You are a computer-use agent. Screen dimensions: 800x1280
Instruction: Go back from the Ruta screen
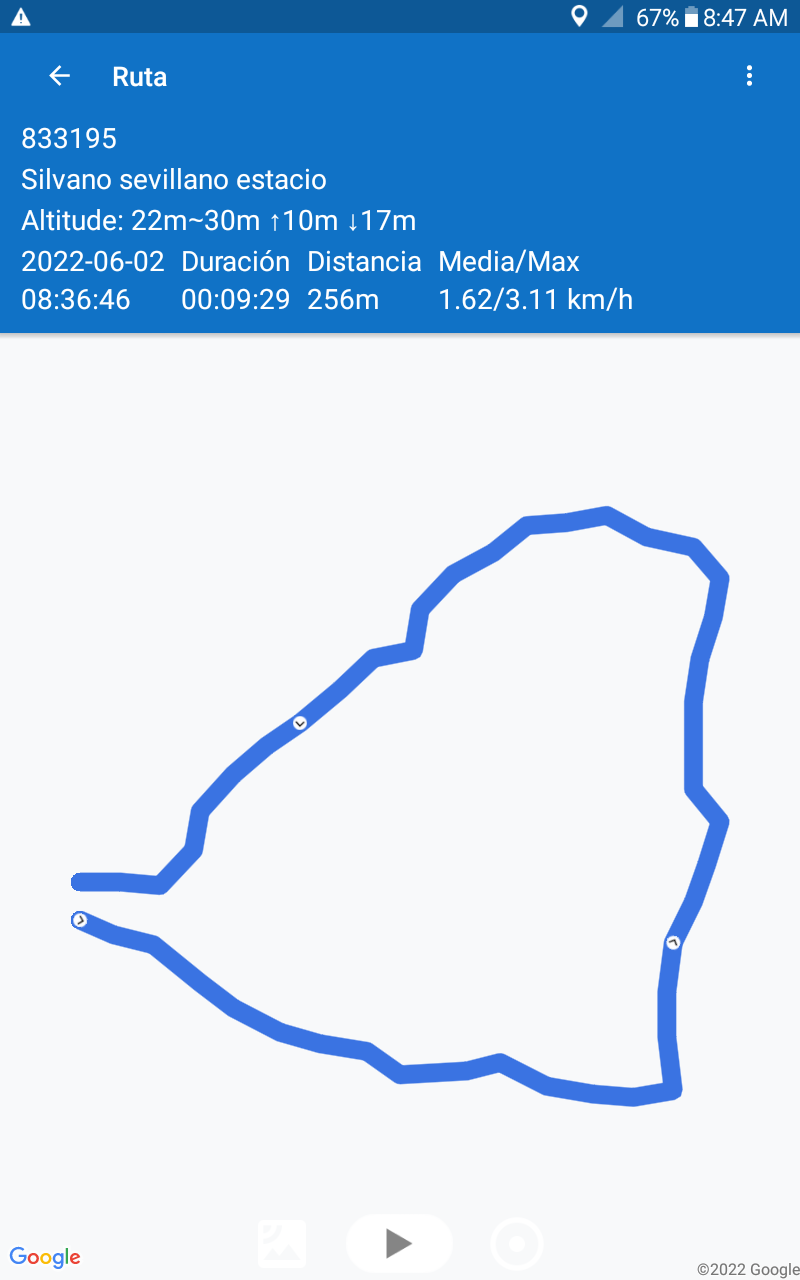60,76
